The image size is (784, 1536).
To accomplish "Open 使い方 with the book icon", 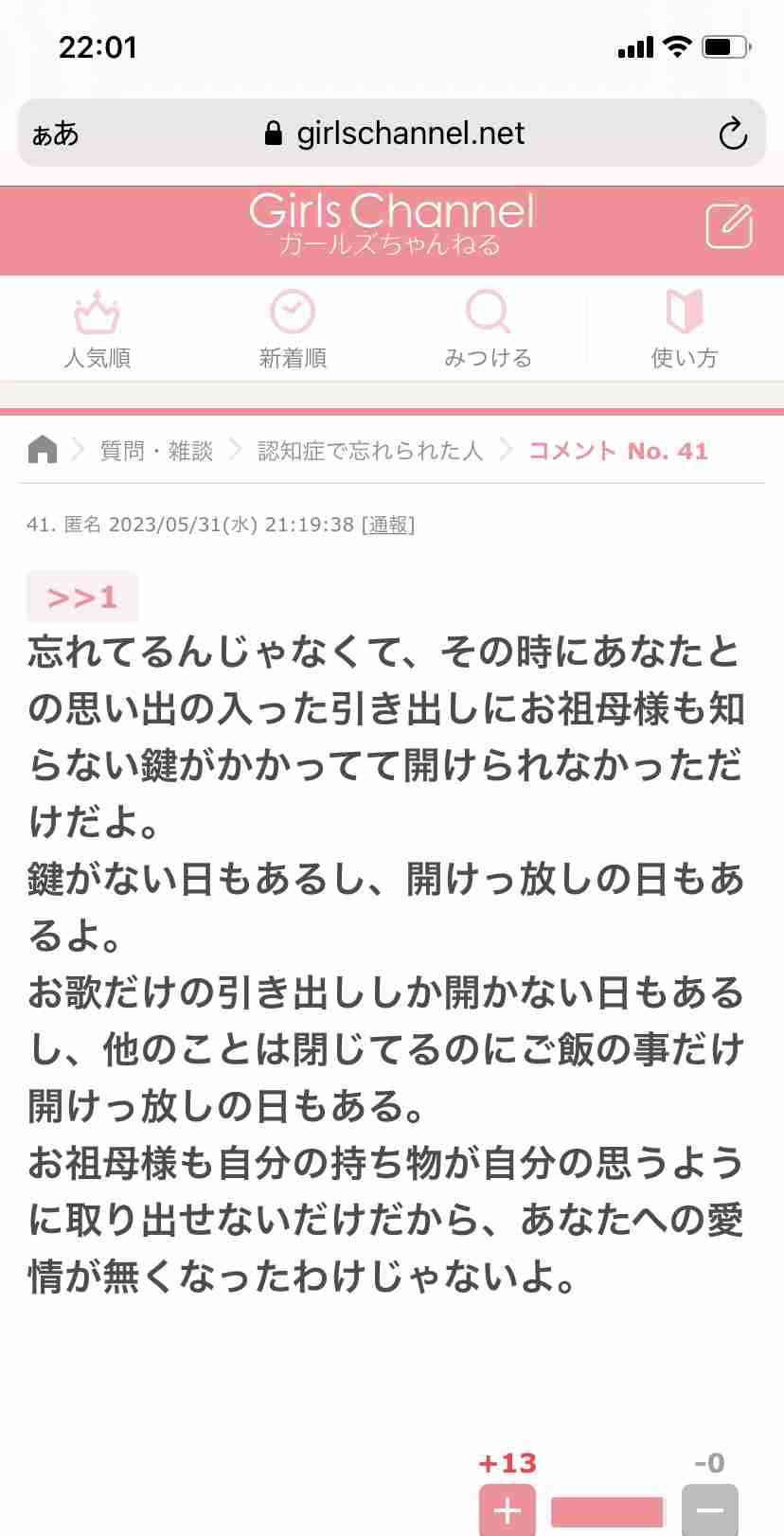I will [x=684, y=313].
